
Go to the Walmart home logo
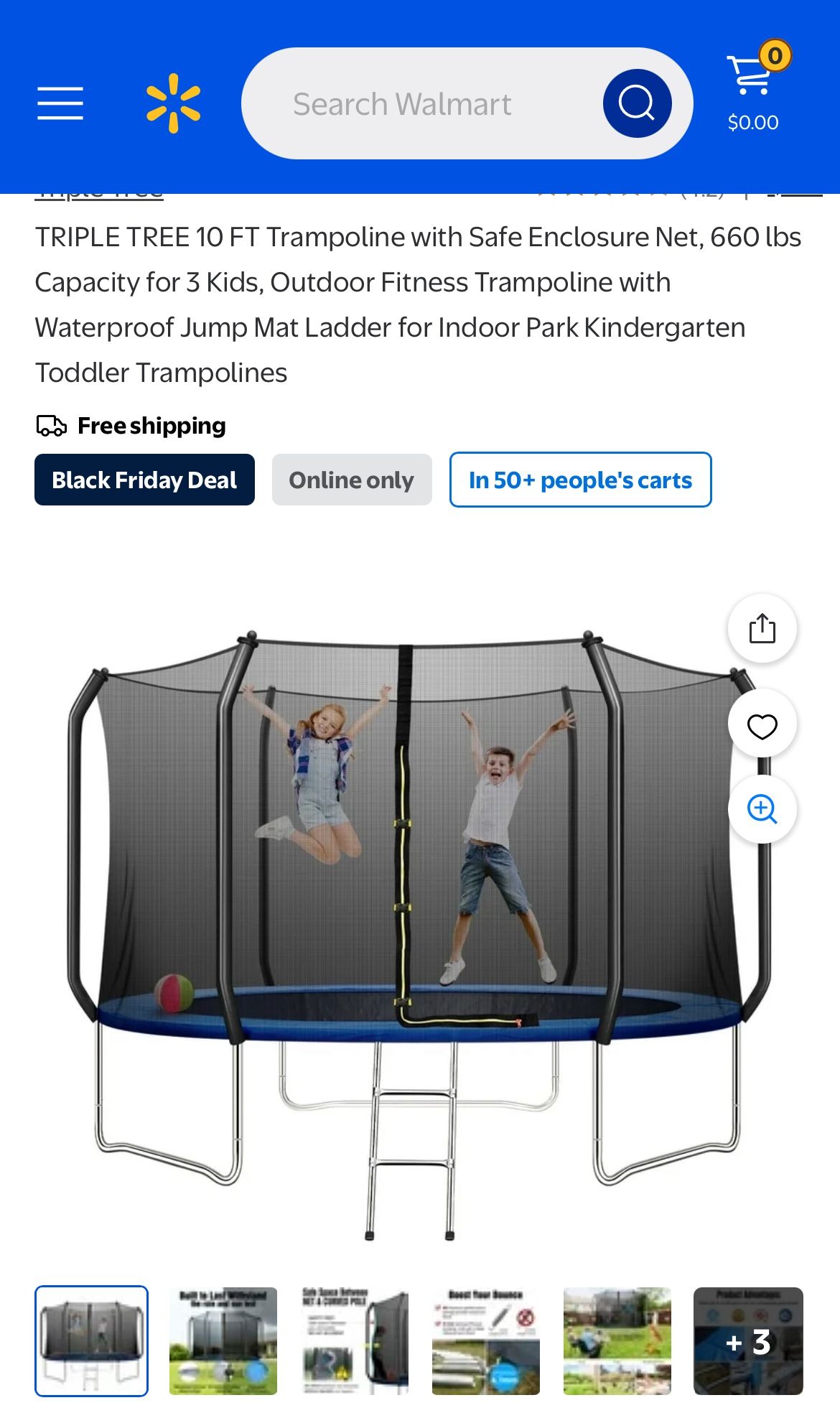coord(173,103)
